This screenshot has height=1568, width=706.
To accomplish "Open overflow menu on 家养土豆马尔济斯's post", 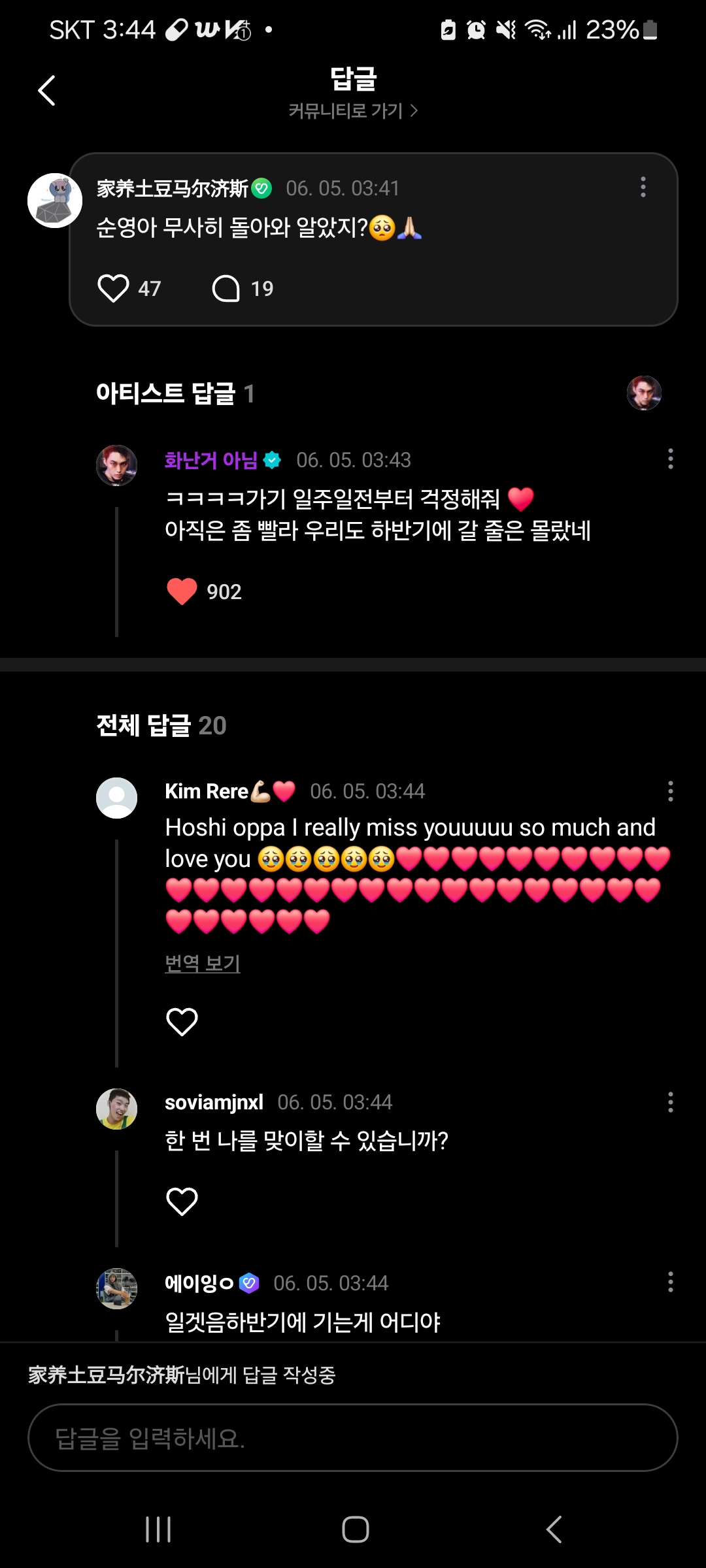I will pos(643,187).
